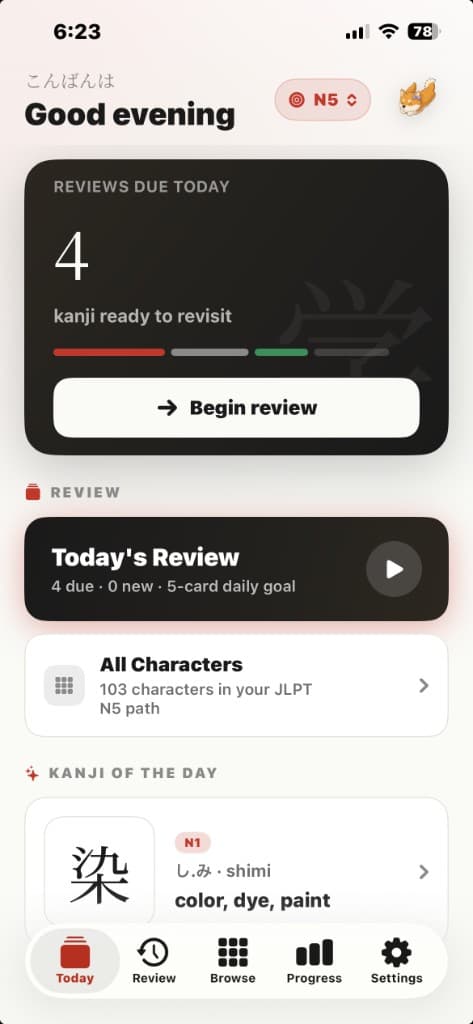This screenshot has width=473, height=1024.
Task: Open All Characters list
Action: 236,686
